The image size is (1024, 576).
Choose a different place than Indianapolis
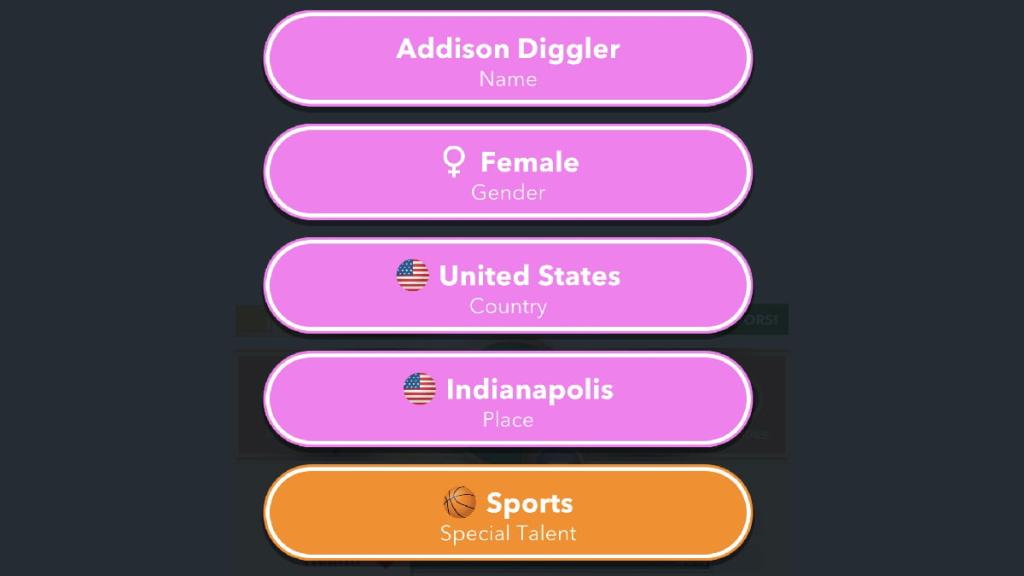508,399
